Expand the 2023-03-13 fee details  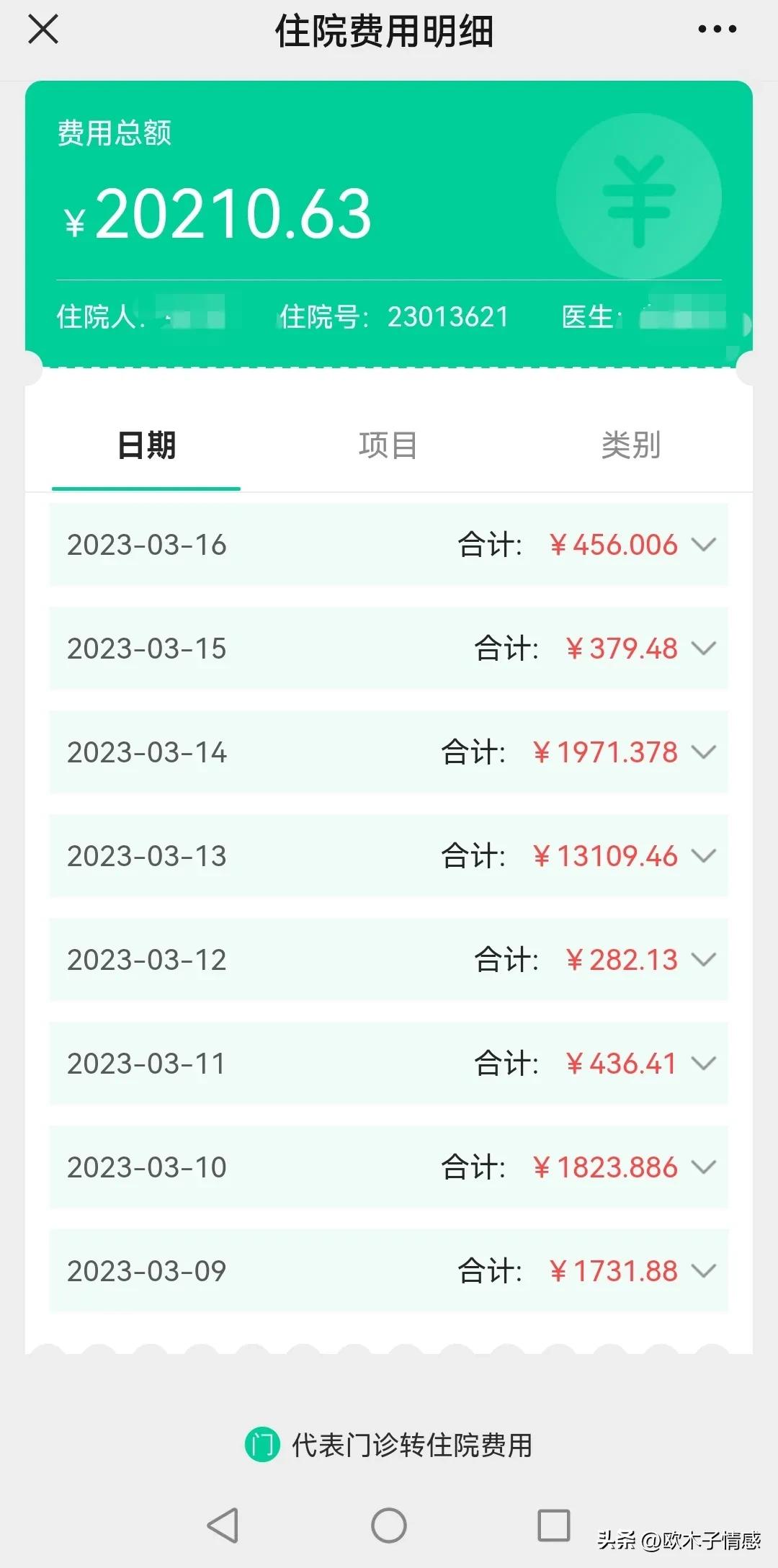coord(704,857)
